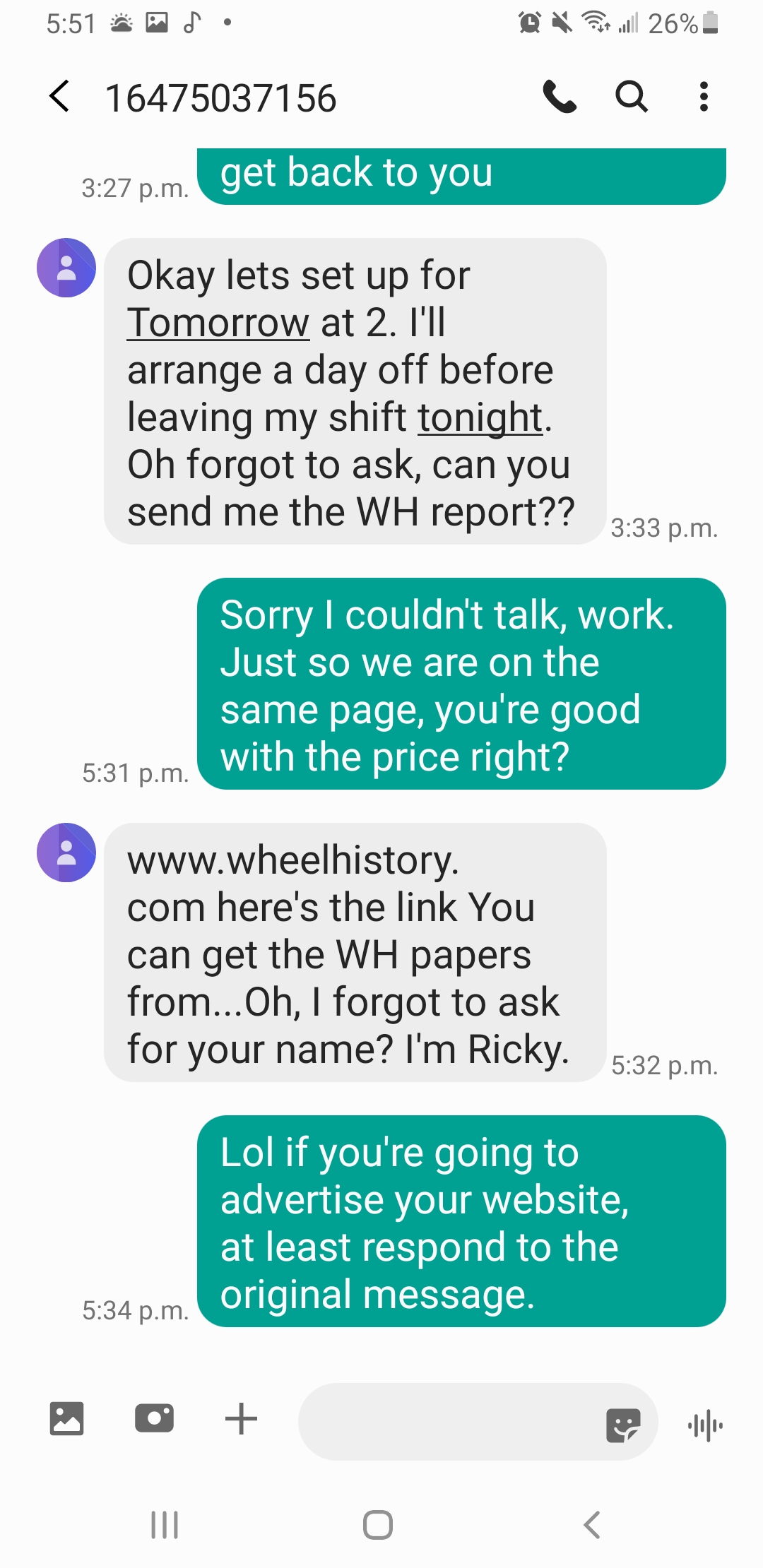Call the number 16475037156
The image size is (763, 1568).
560,97
